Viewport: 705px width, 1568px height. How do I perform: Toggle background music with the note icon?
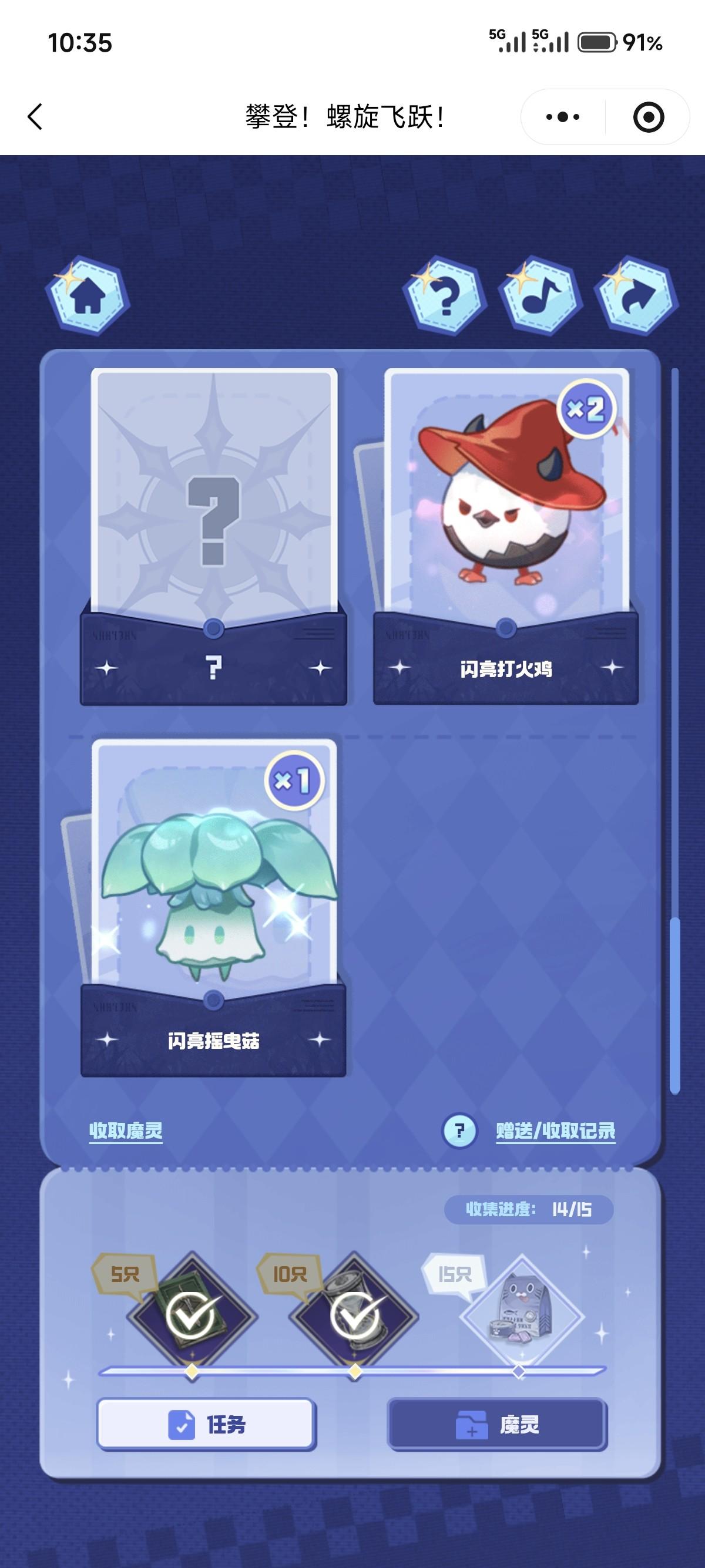click(x=539, y=297)
